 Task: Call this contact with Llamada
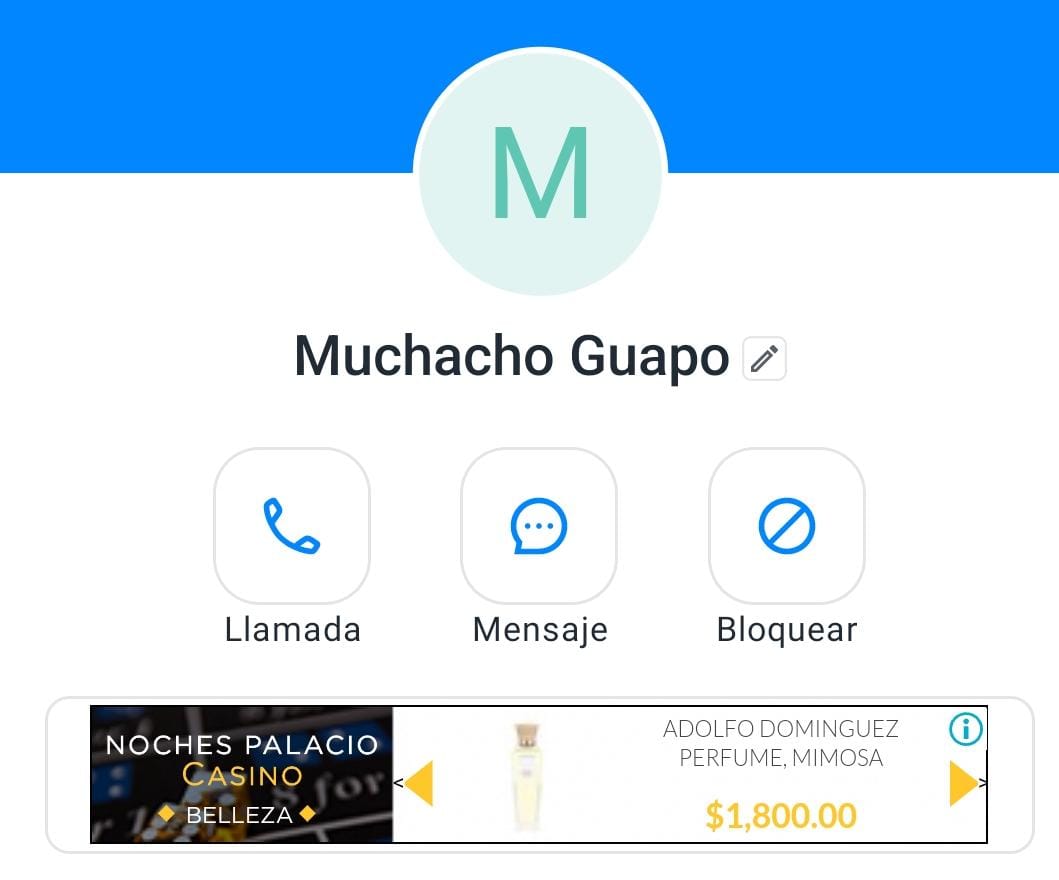pos(292,526)
